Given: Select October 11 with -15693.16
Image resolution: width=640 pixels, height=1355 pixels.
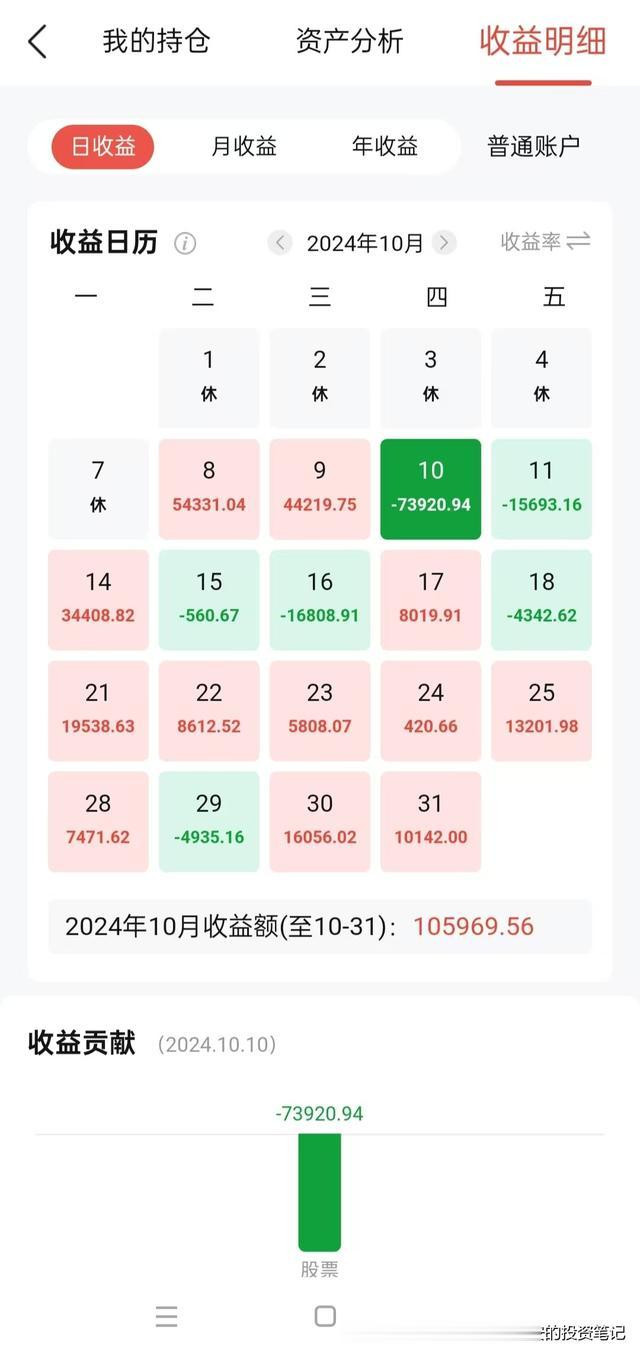Looking at the screenshot, I should point(541,489).
